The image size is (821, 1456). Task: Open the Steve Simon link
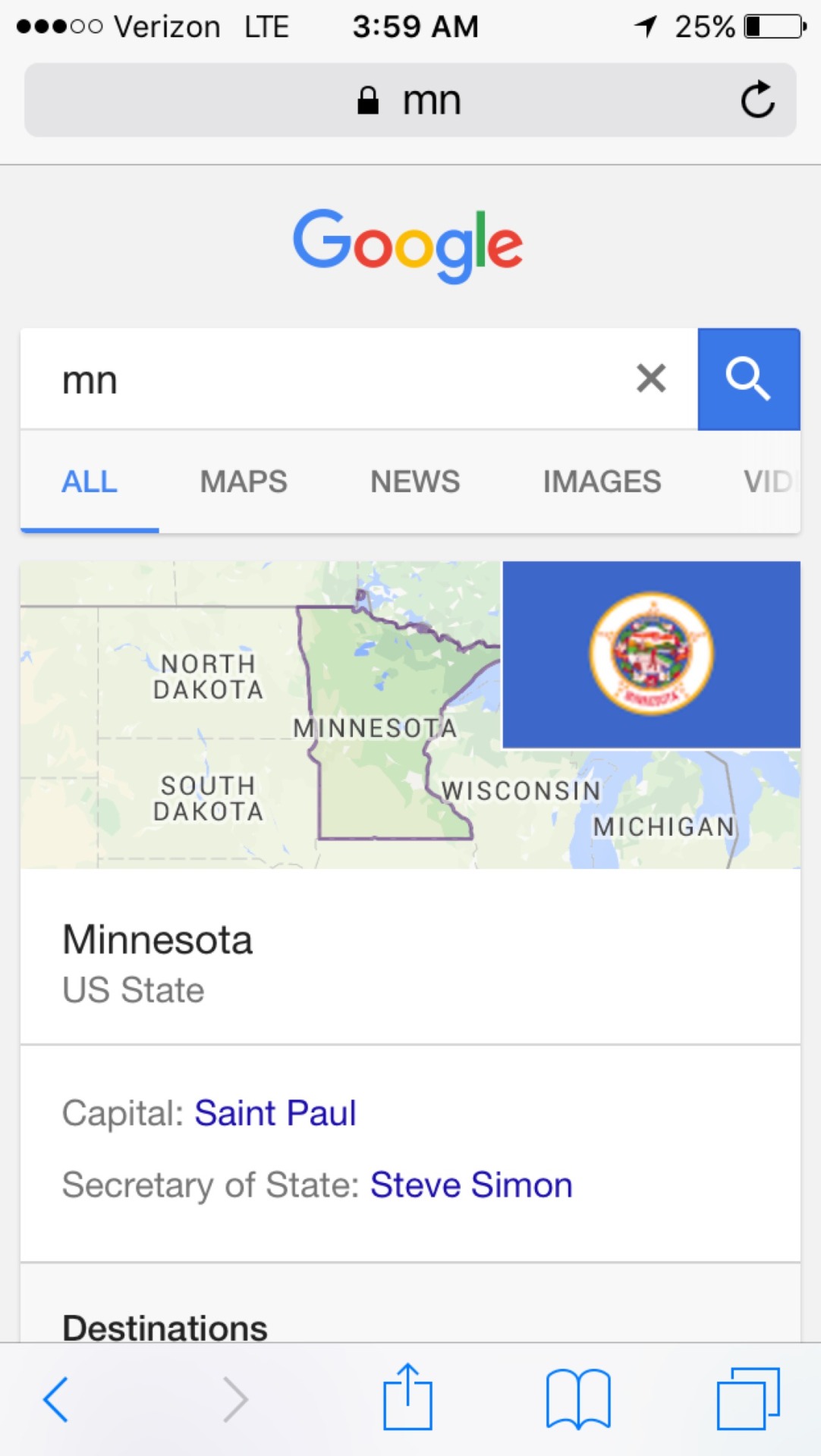click(471, 1185)
